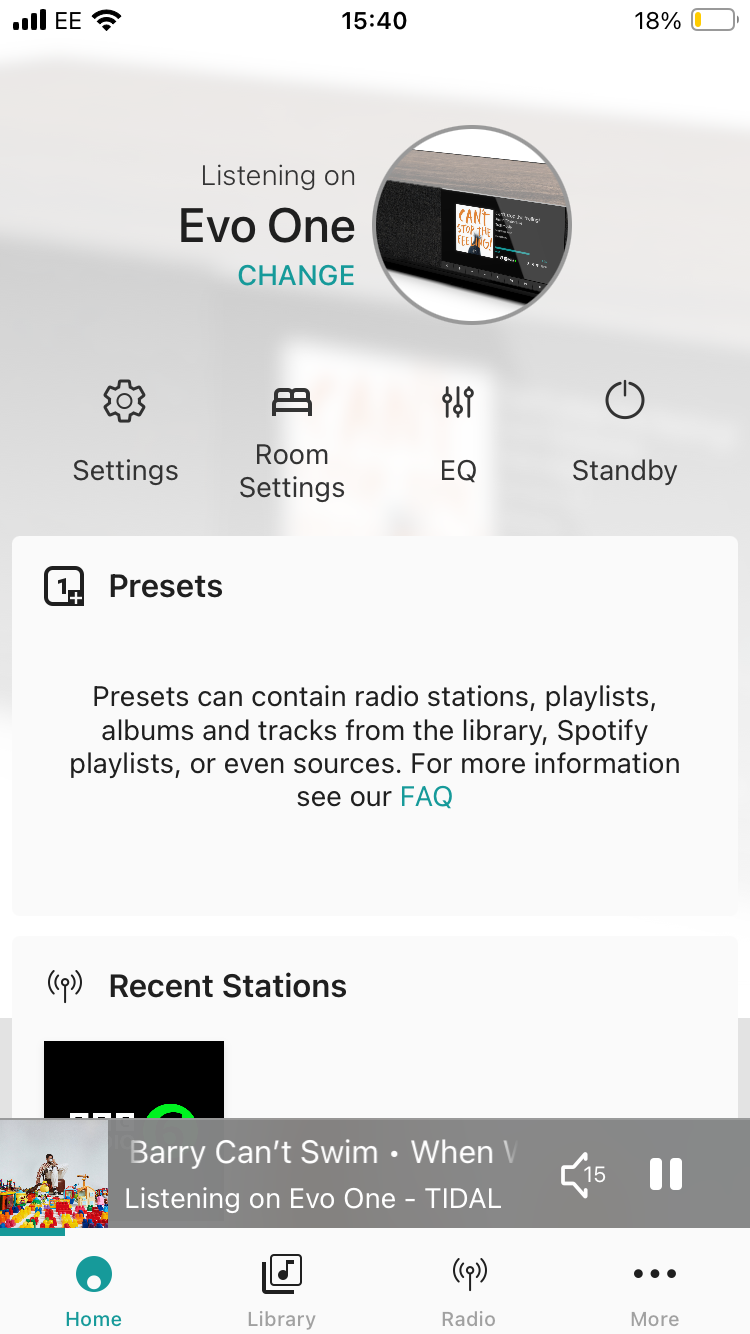Add a preset with the Presets icon
Viewport: 750px width, 1334px height.
[65, 586]
